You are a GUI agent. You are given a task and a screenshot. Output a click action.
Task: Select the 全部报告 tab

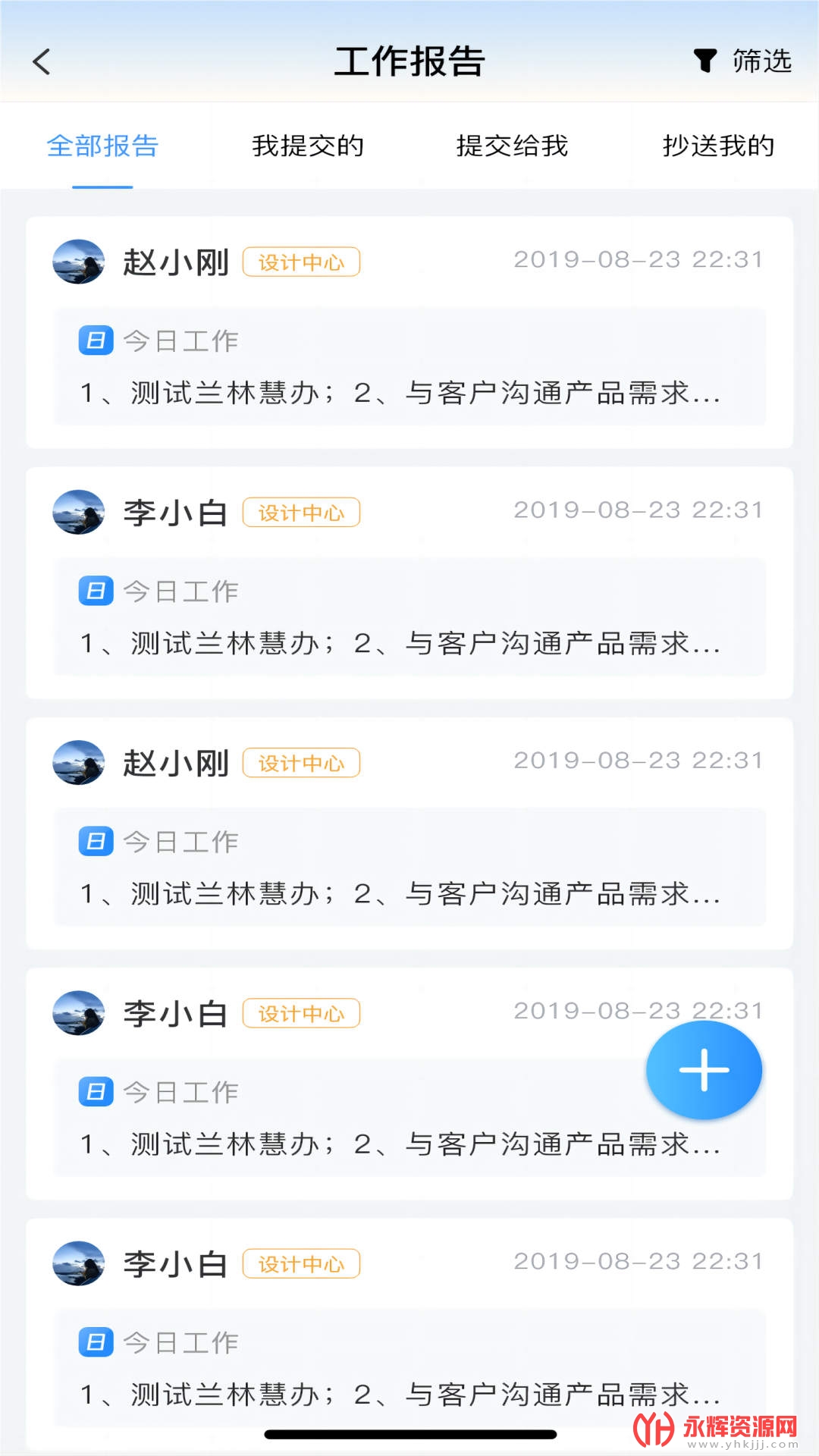click(x=102, y=146)
